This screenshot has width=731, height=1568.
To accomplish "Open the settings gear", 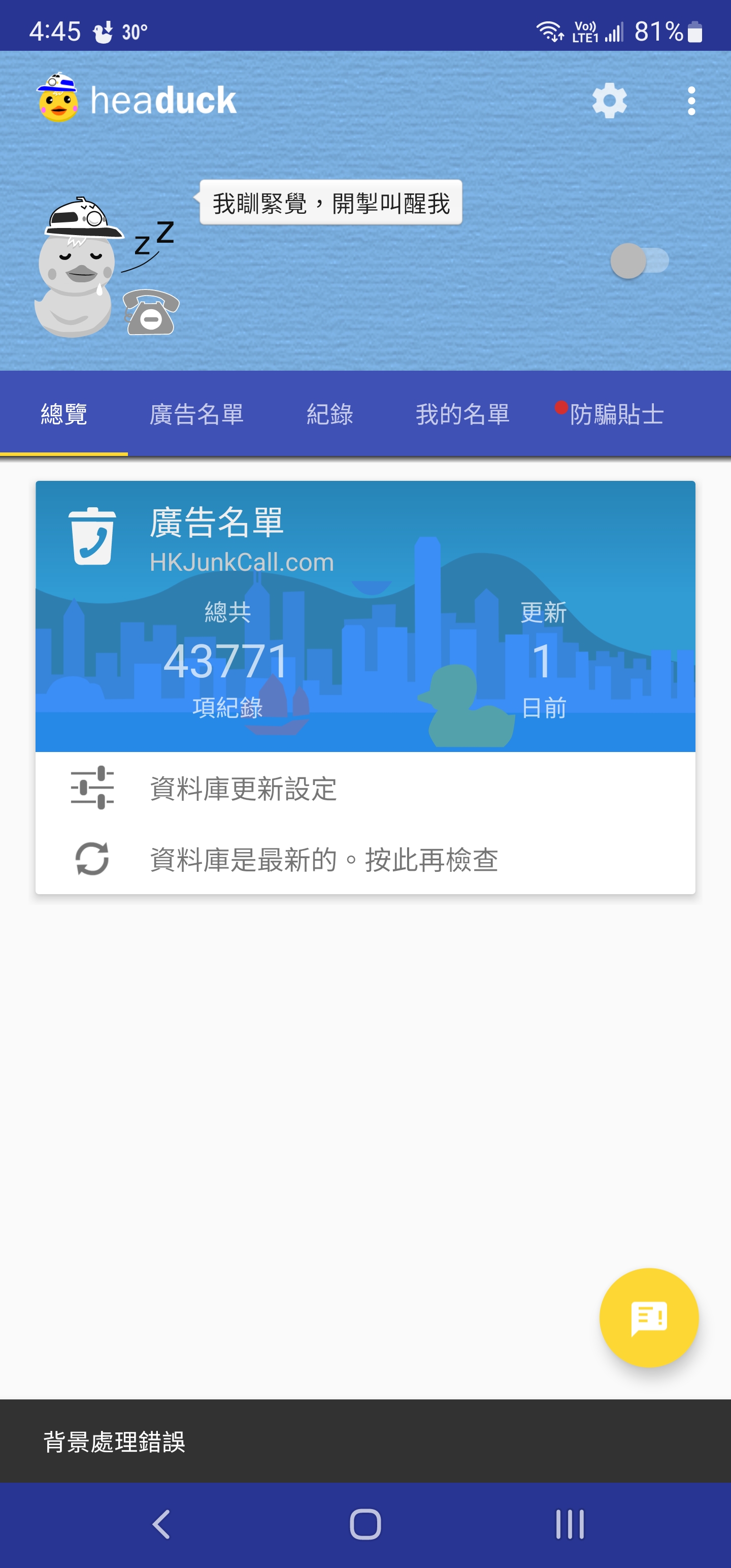I will pos(609,101).
